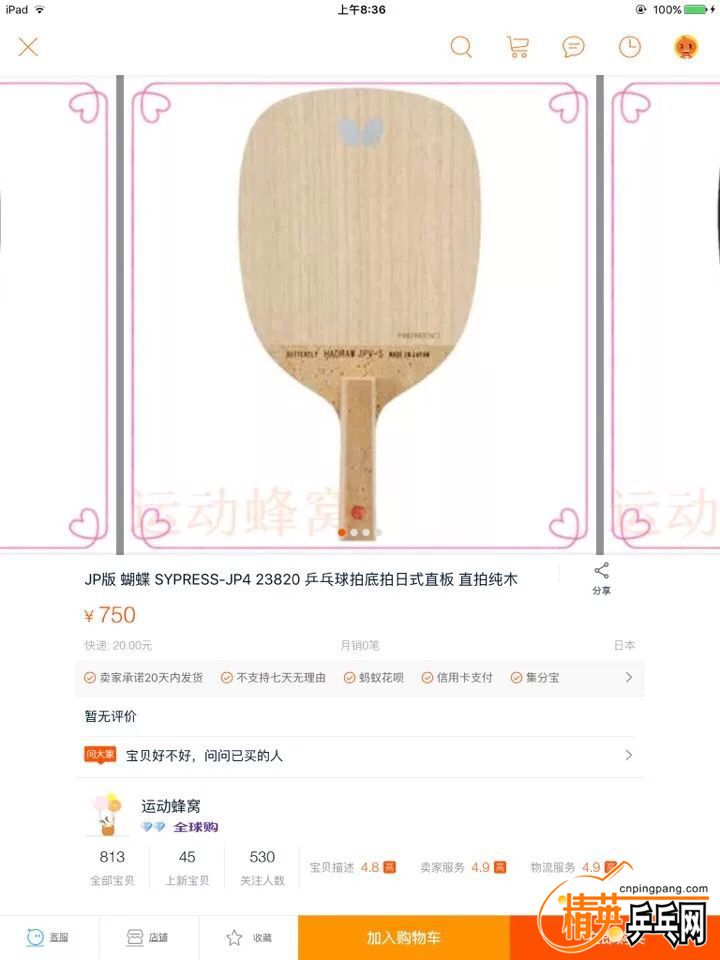The image size is (720, 960).
Task: View all 813 shop items
Action: (112, 867)
